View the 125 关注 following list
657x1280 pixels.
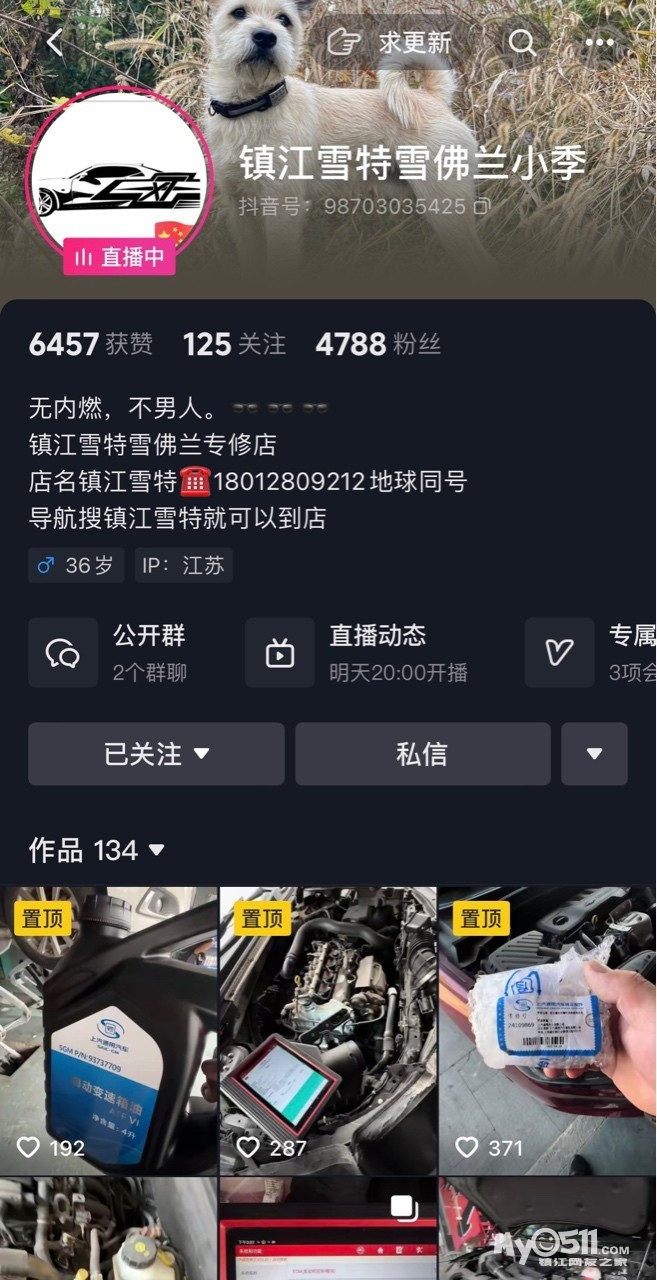(234, 345)
